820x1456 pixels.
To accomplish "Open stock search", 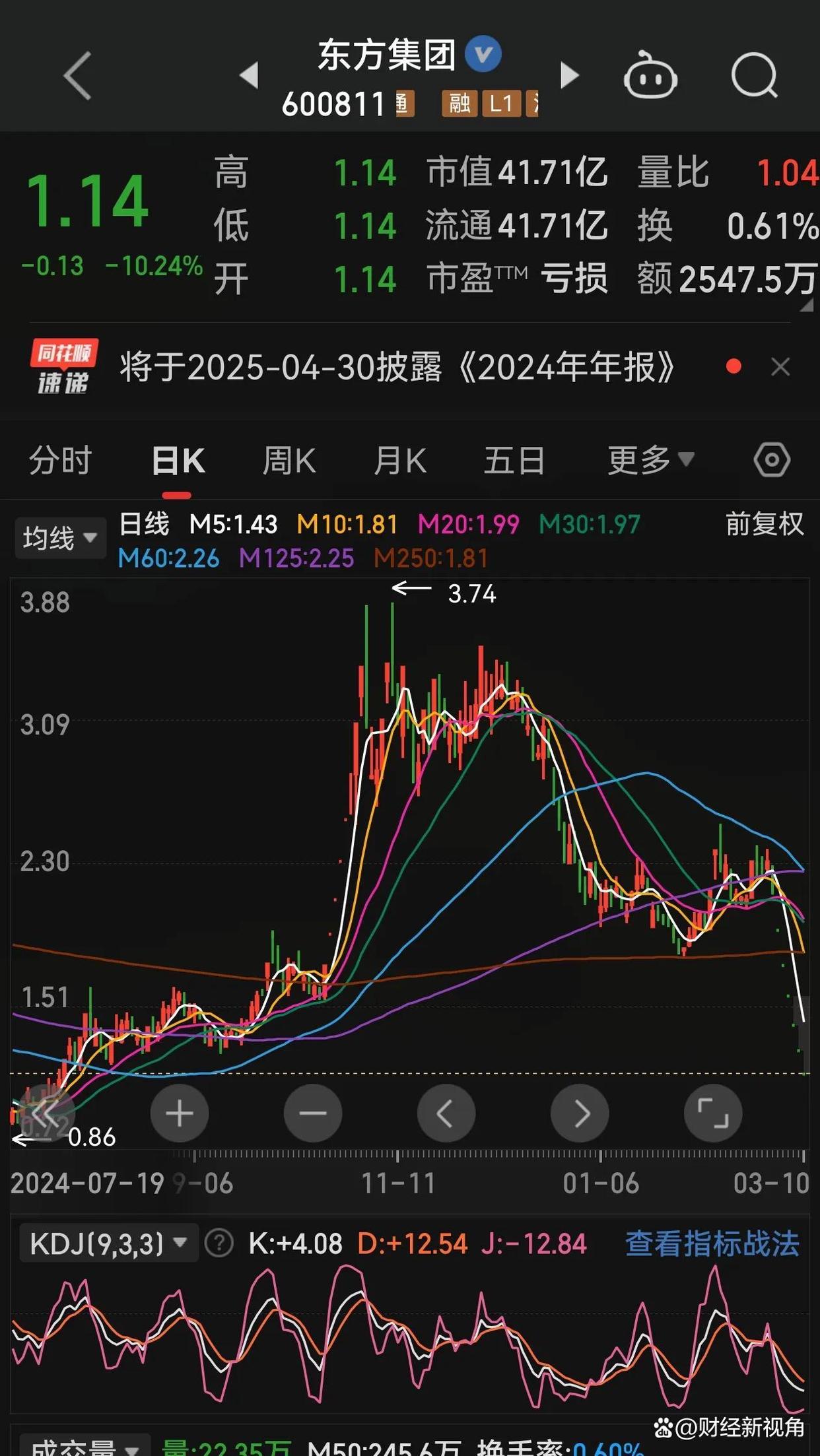I will coord(754,76).
